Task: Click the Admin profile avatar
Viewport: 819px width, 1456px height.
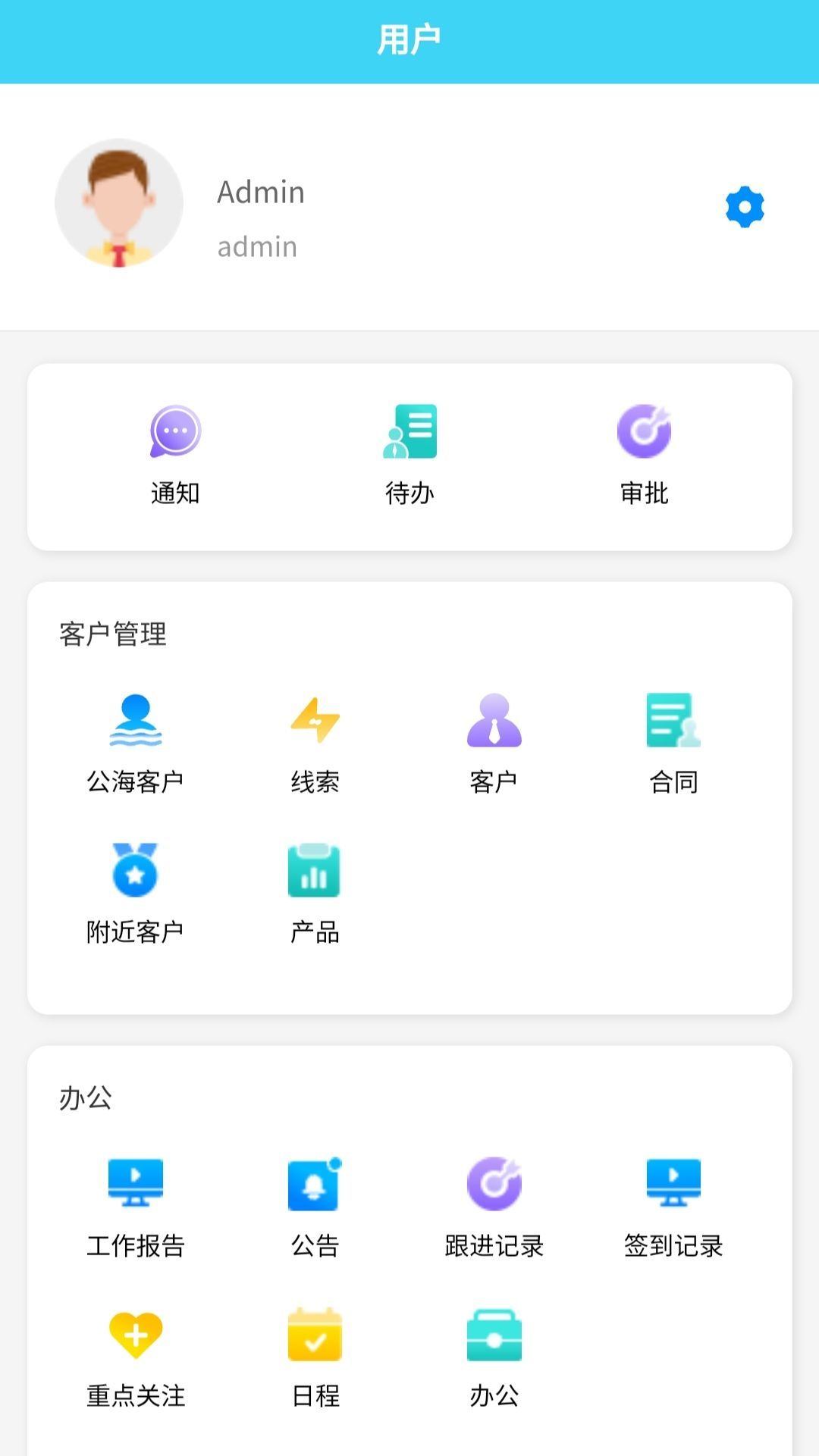Action: [x=119, y=205]
